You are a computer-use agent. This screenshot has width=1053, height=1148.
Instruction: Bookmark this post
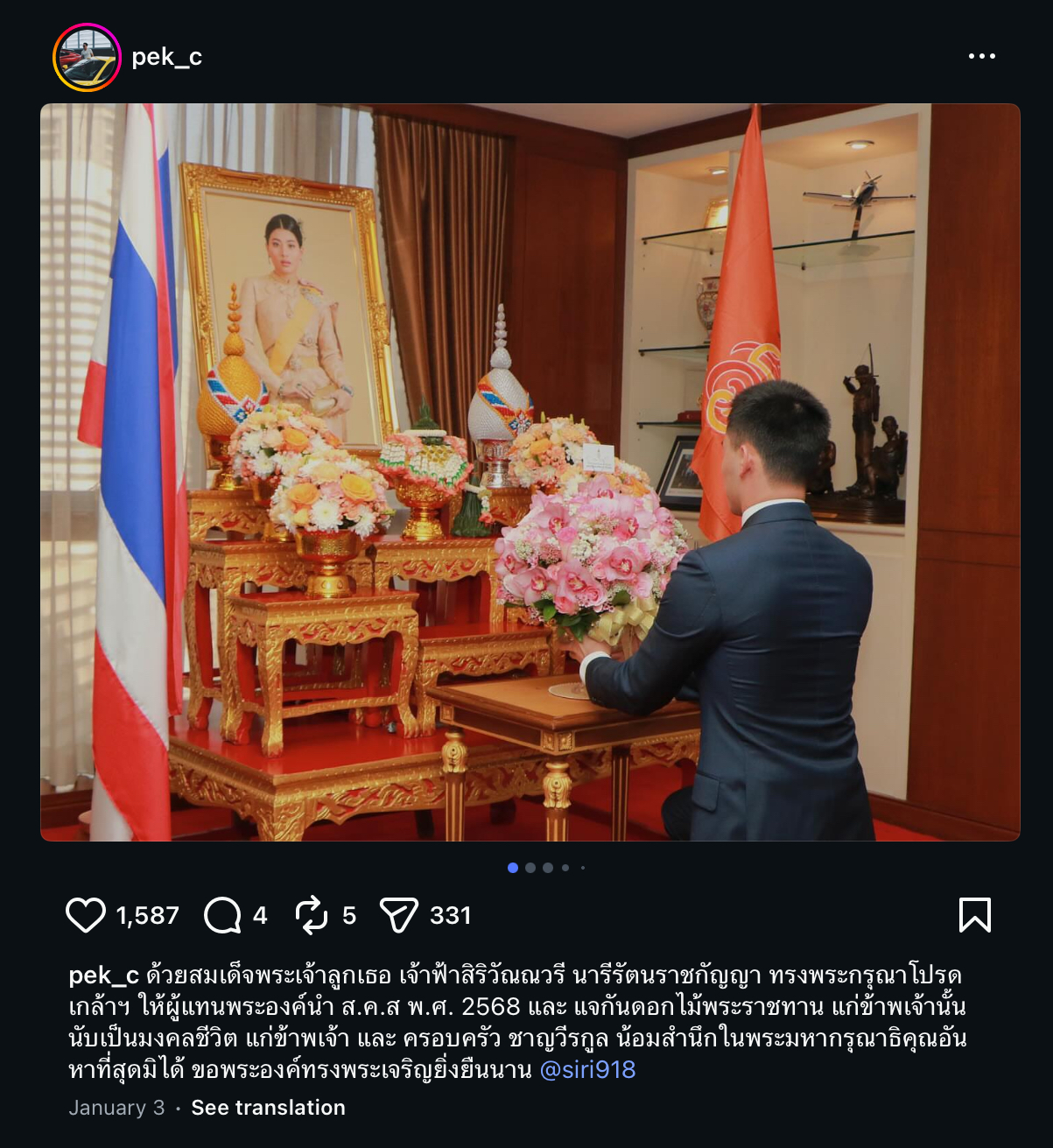coord(974,915)
